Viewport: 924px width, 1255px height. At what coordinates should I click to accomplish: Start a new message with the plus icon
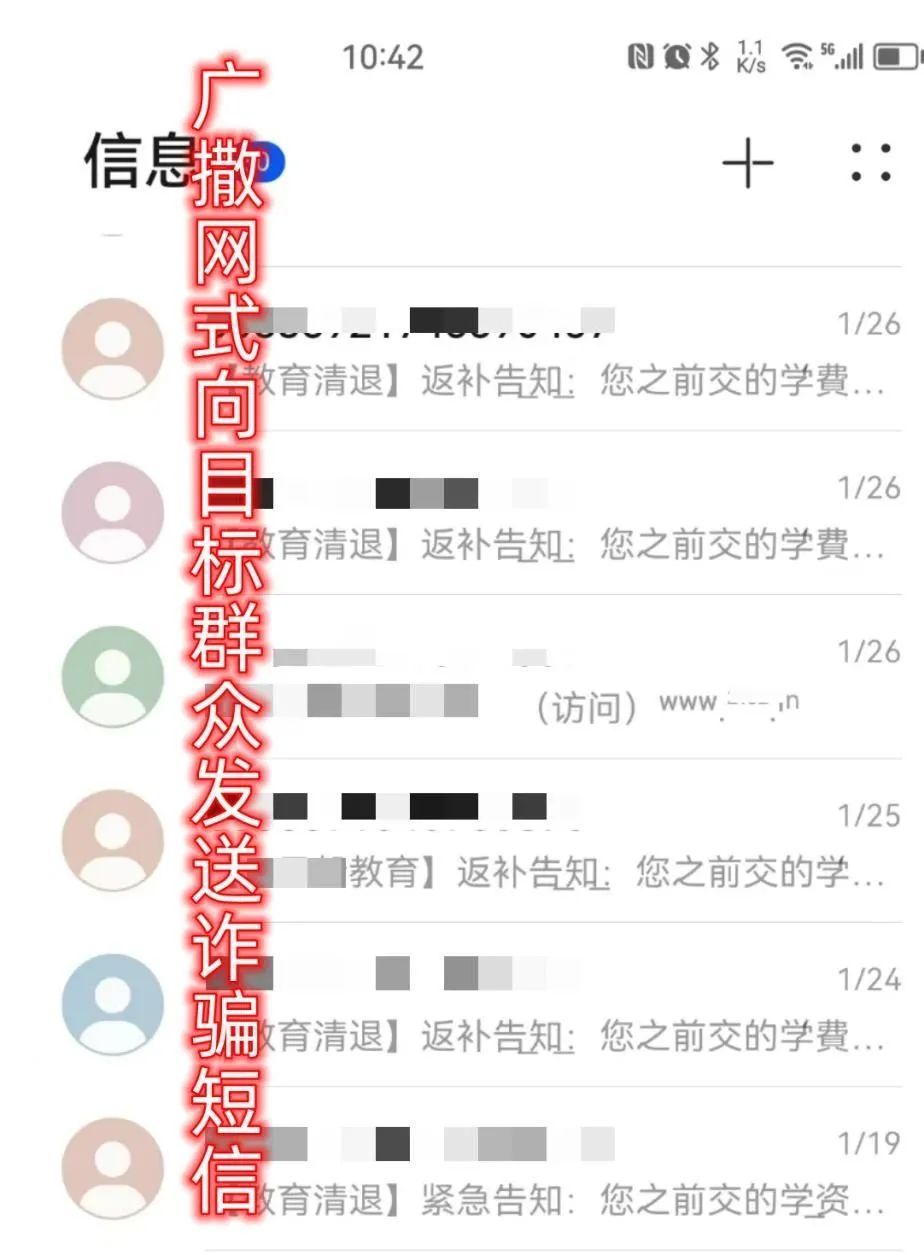pos(748,163)
